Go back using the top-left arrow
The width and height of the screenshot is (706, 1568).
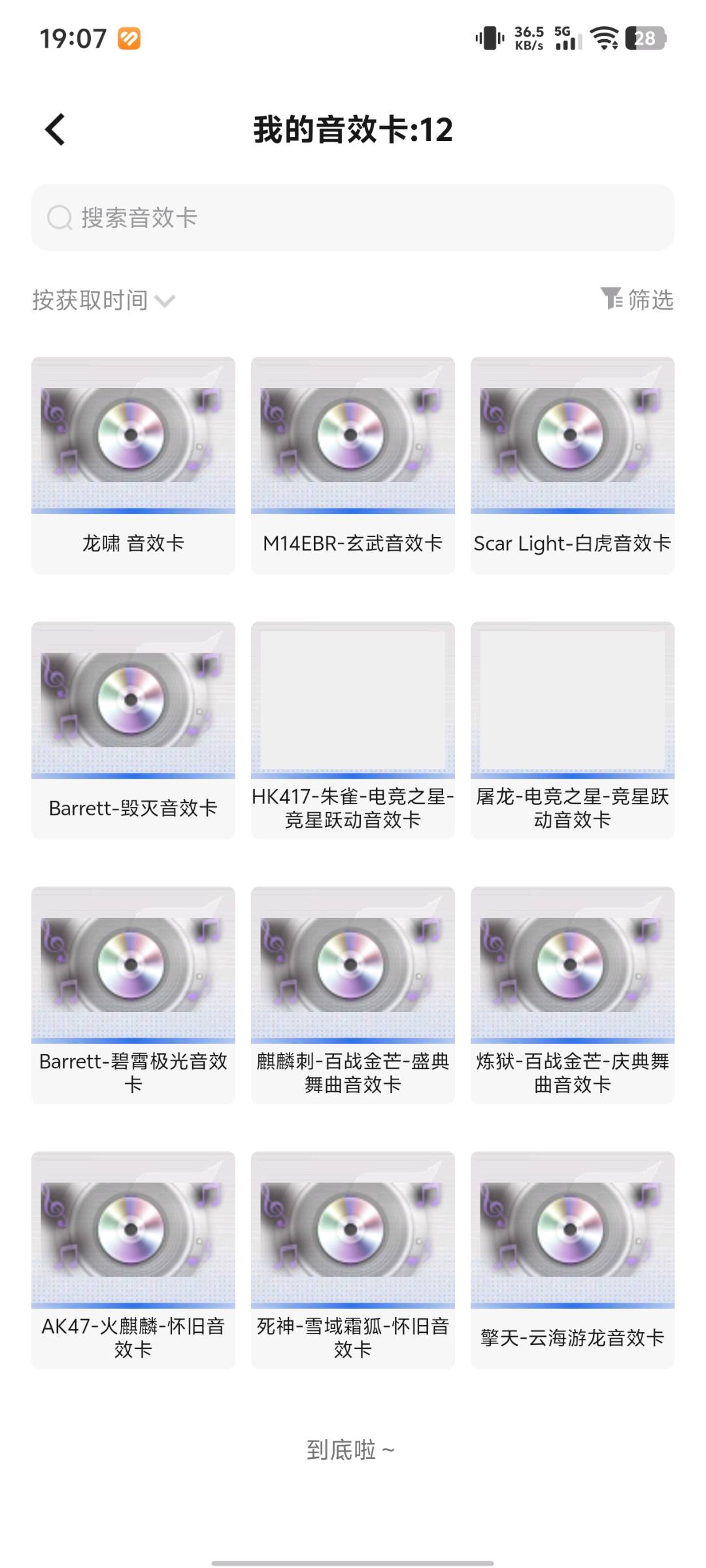(x=55, y=129)
